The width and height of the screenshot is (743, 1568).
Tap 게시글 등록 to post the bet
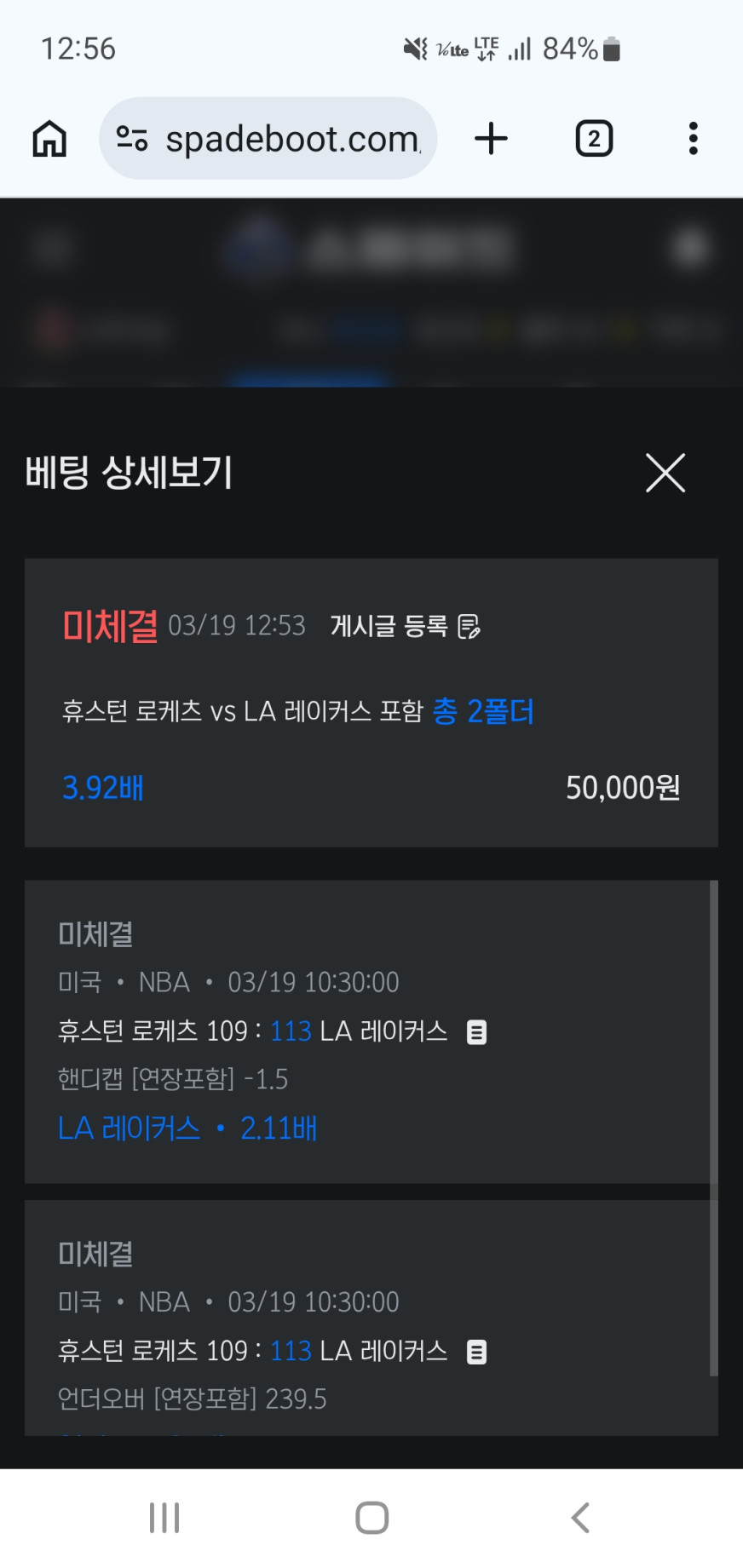[x=406, y=626]
